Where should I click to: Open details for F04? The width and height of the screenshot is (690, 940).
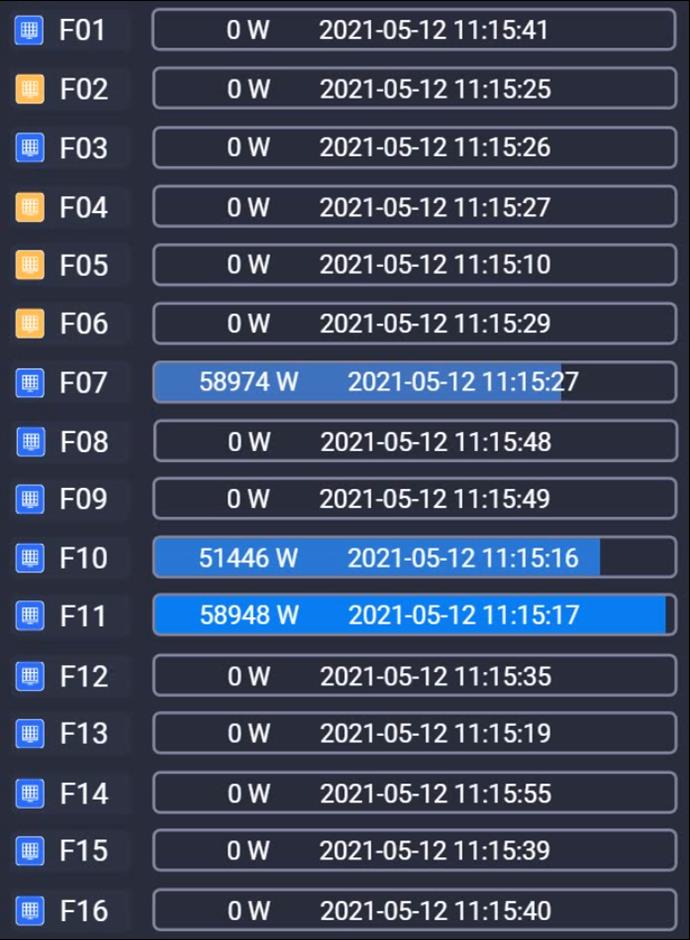(414, 207)
